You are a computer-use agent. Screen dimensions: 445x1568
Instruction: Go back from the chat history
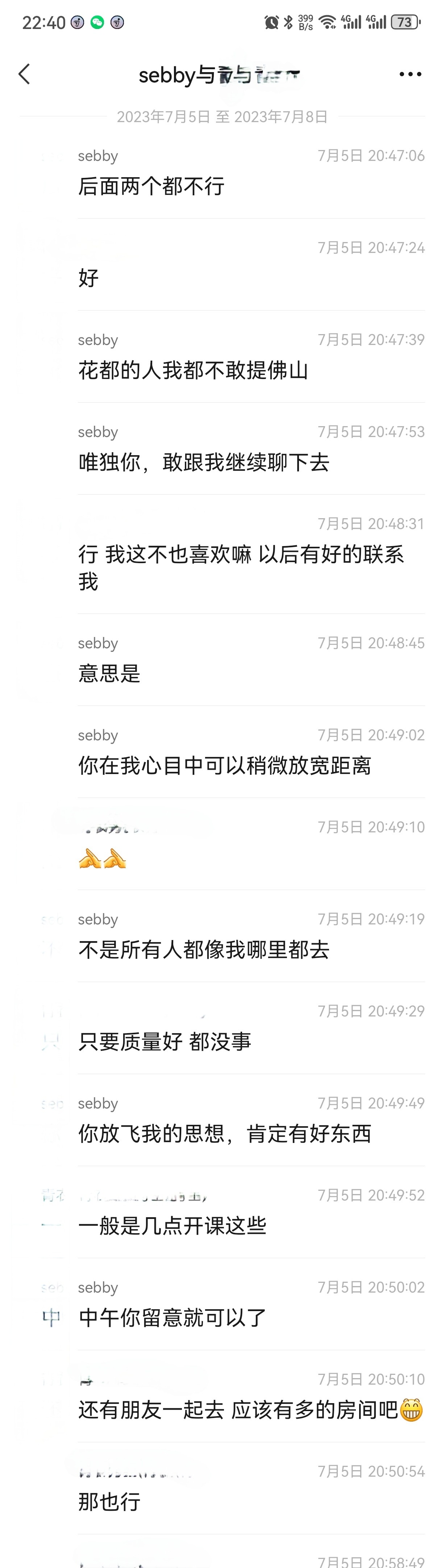click(x=24, y=74)
